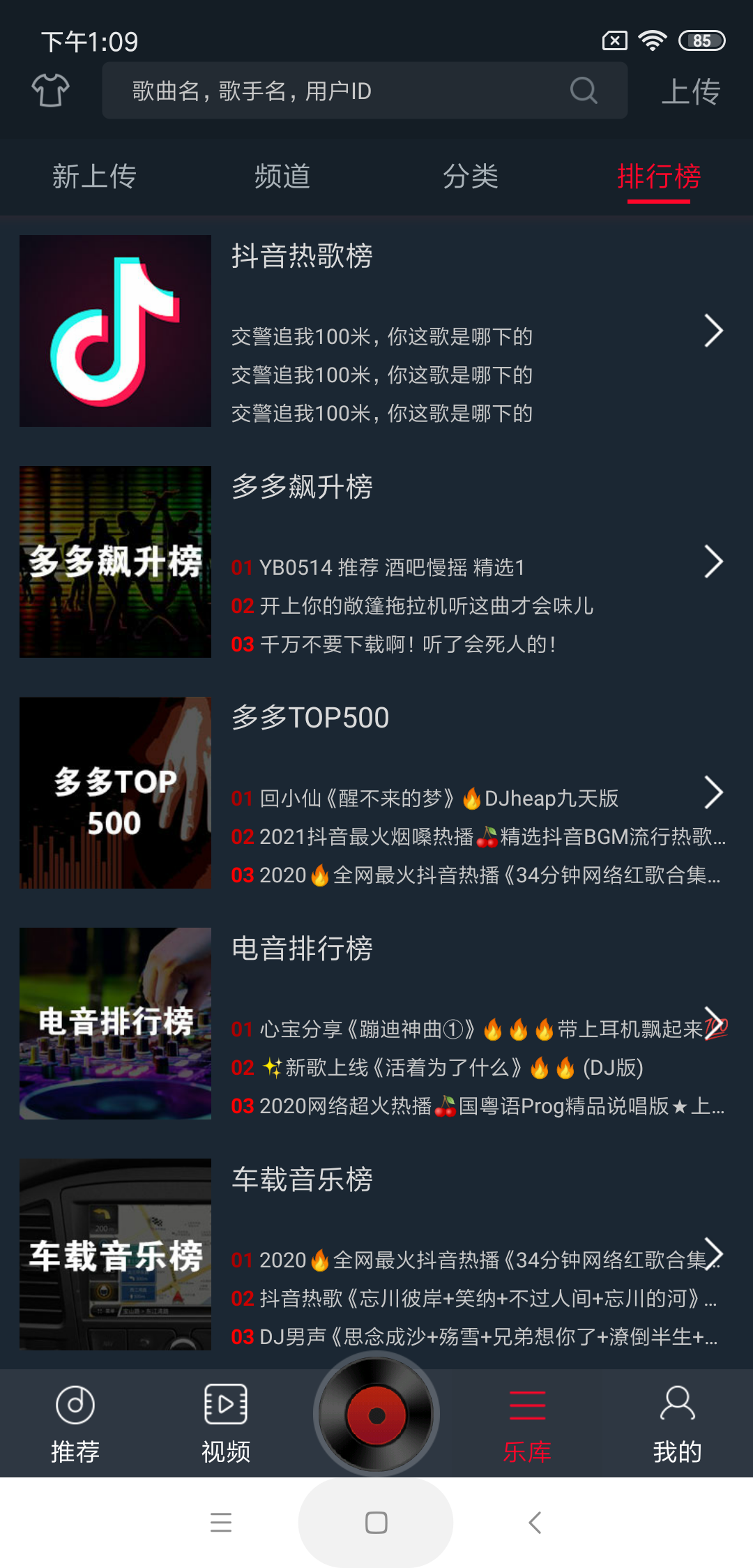Image resolution: width=753 pixels, height=1568 pixels.
Task: Open the 车载音乐榜 chart cover
Action: pyautogui.click(x=115, y=1254)
